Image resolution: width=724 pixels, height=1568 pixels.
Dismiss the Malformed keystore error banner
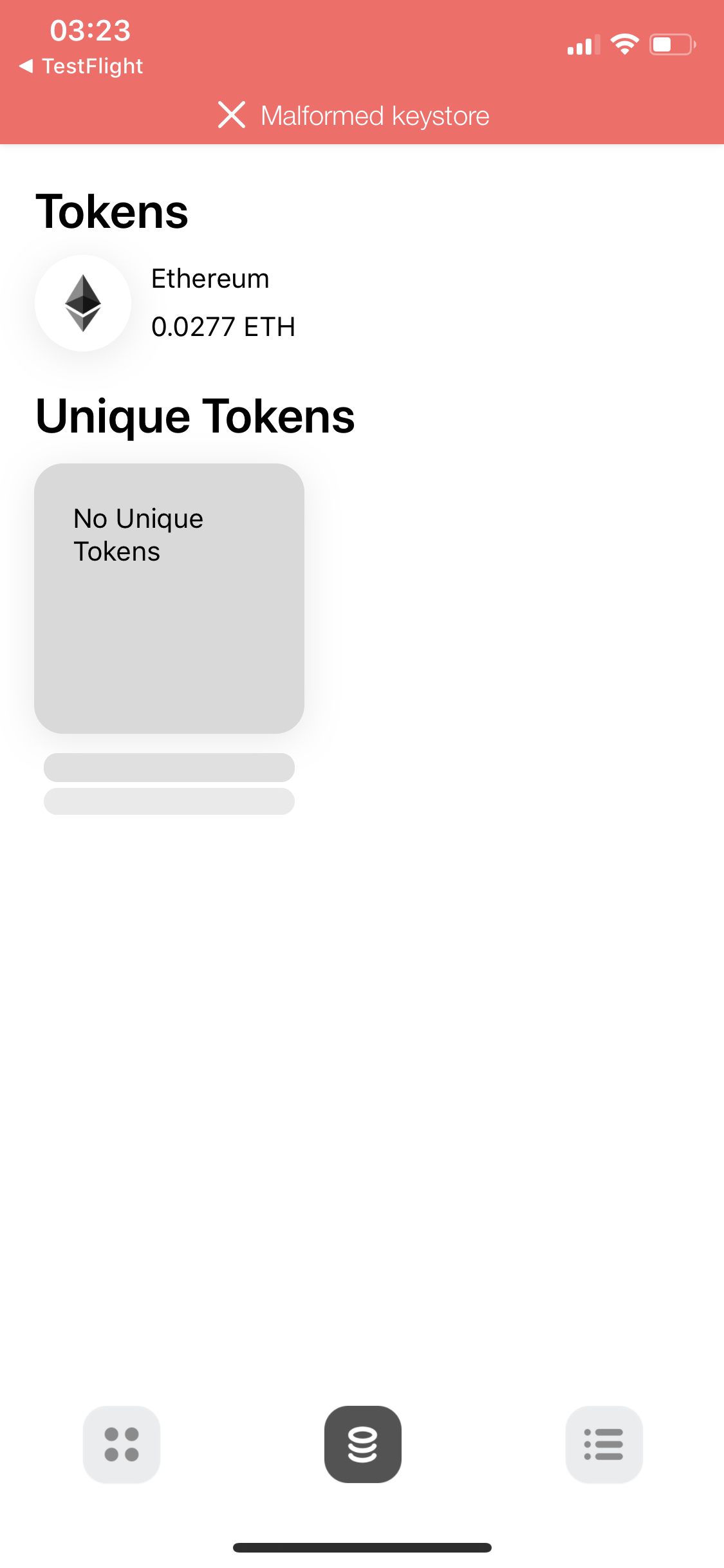232,115
